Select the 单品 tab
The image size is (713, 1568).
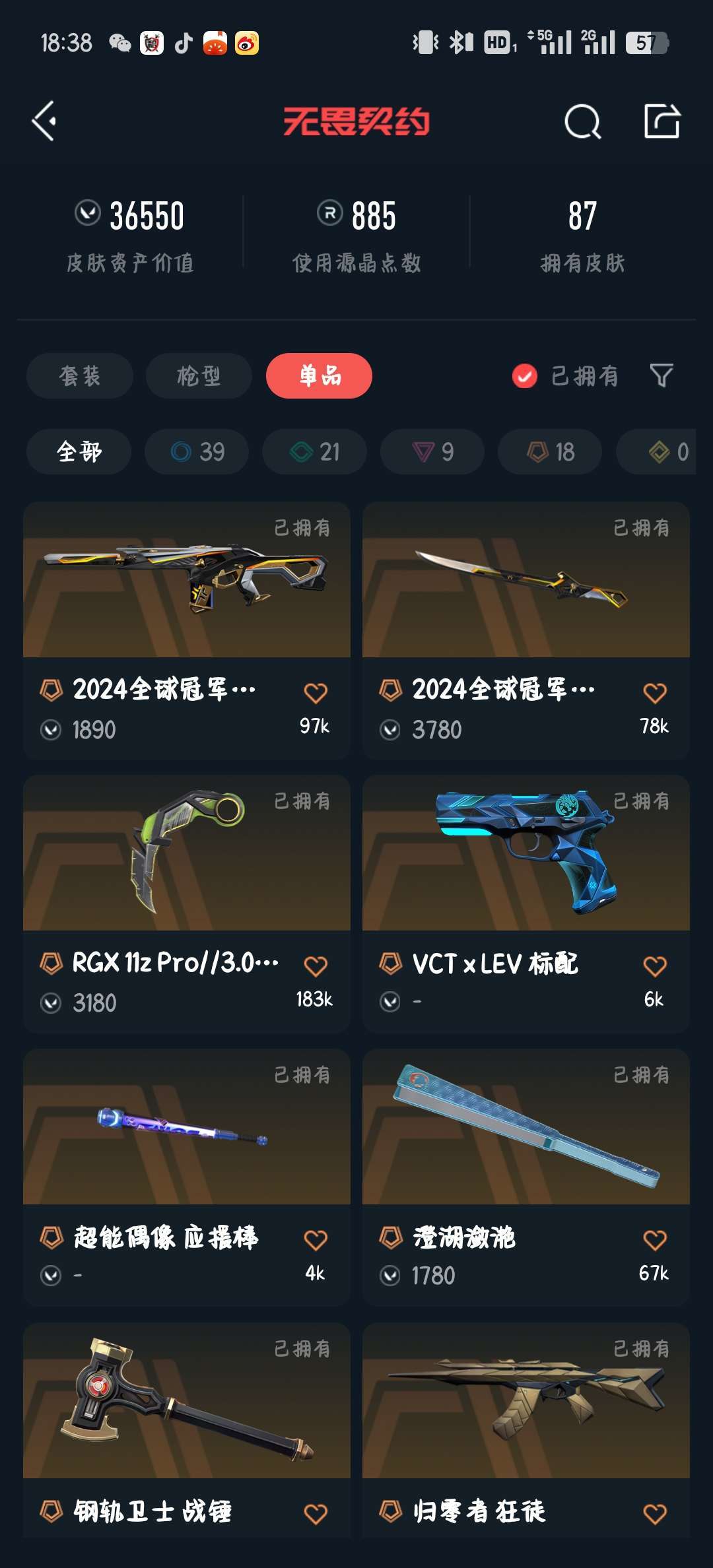319,376
